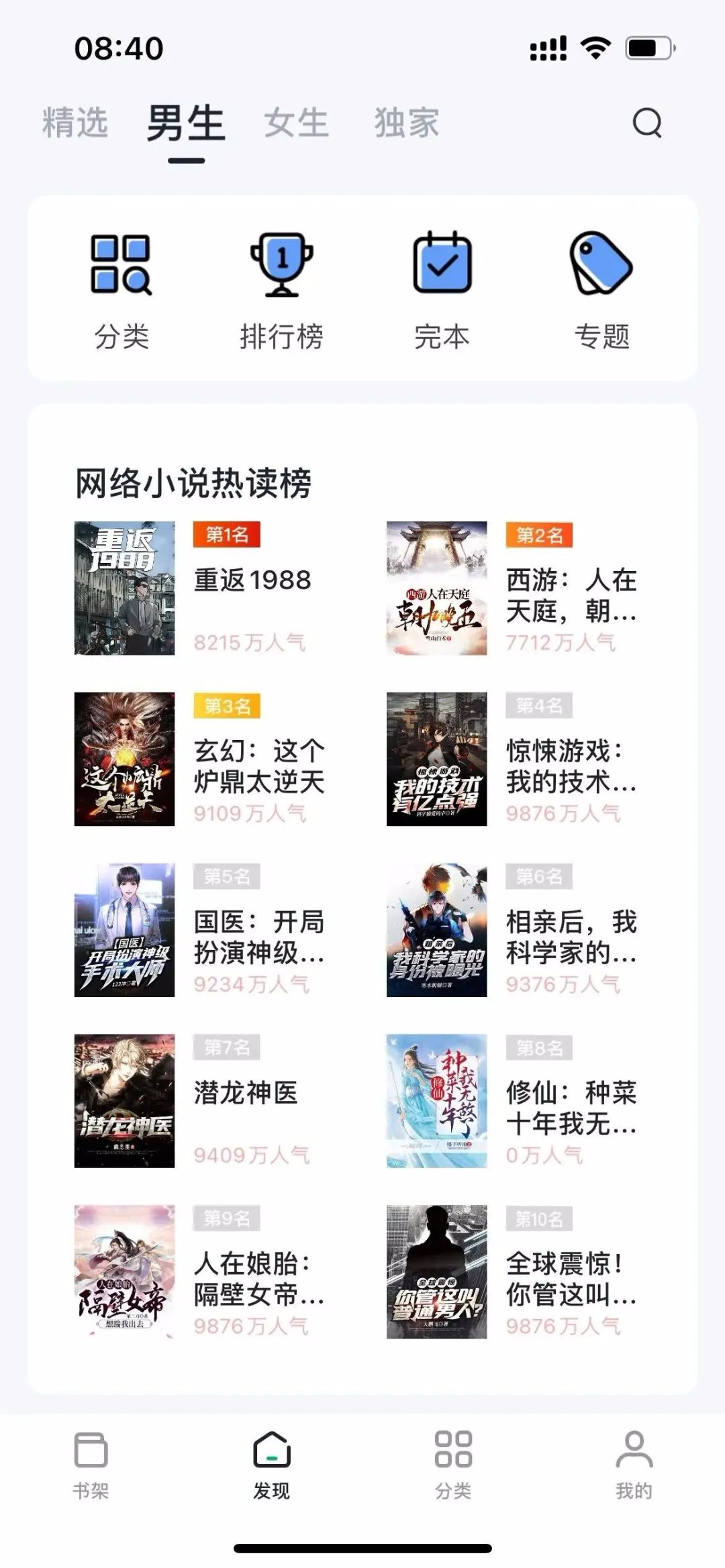Open the book 修仙：种菜十年我无
Screen dimensions: 725x1568
coord(571,1108)
